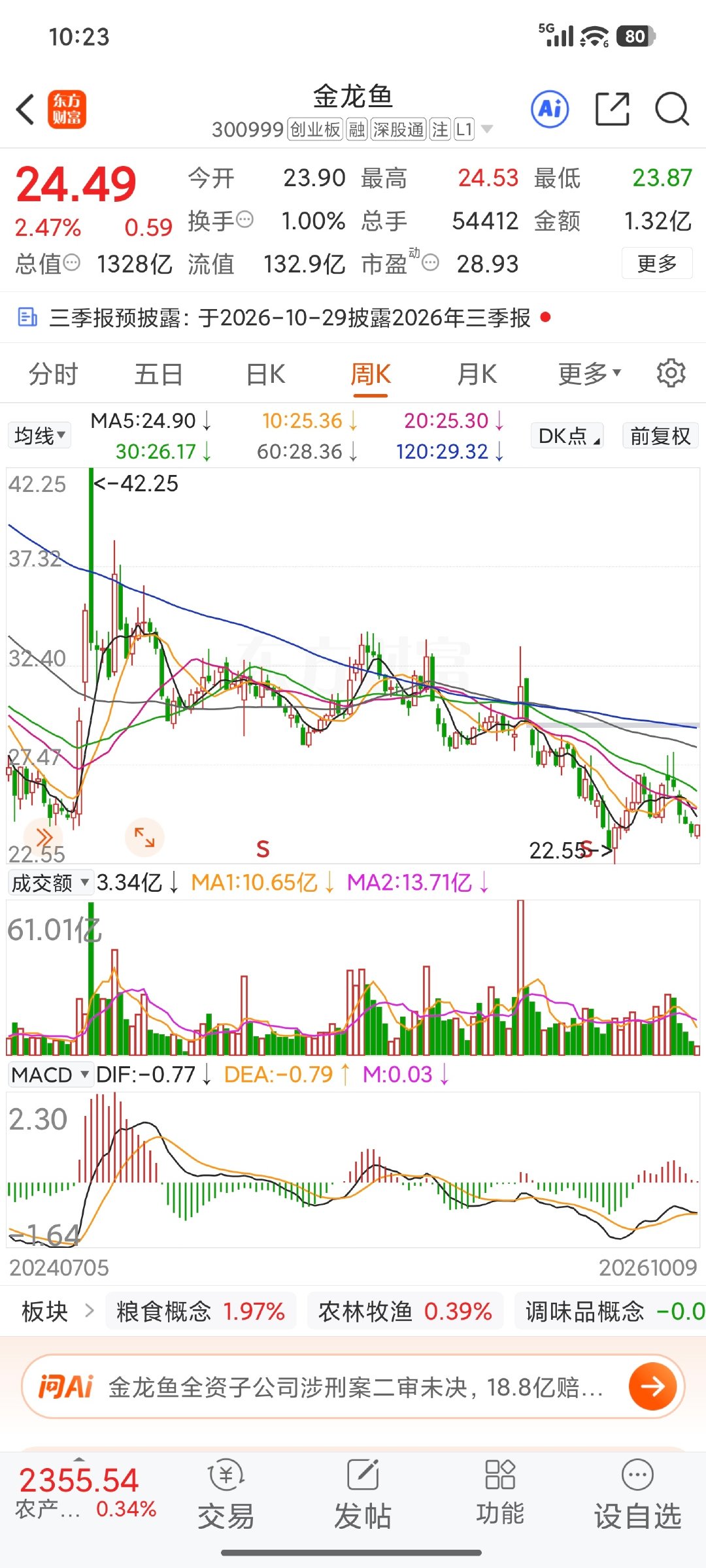Viewport: 706px width, 1568px height.
Task: Open the DK点 option
Action: 567,435
